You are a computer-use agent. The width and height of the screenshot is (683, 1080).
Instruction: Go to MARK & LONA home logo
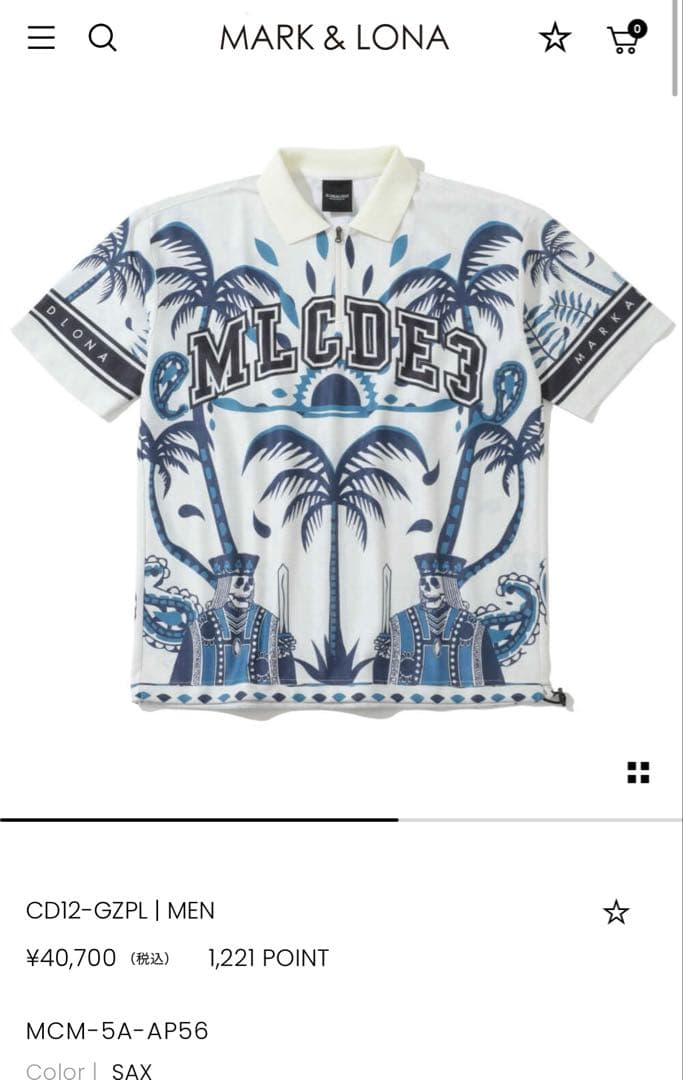point(334,38)
